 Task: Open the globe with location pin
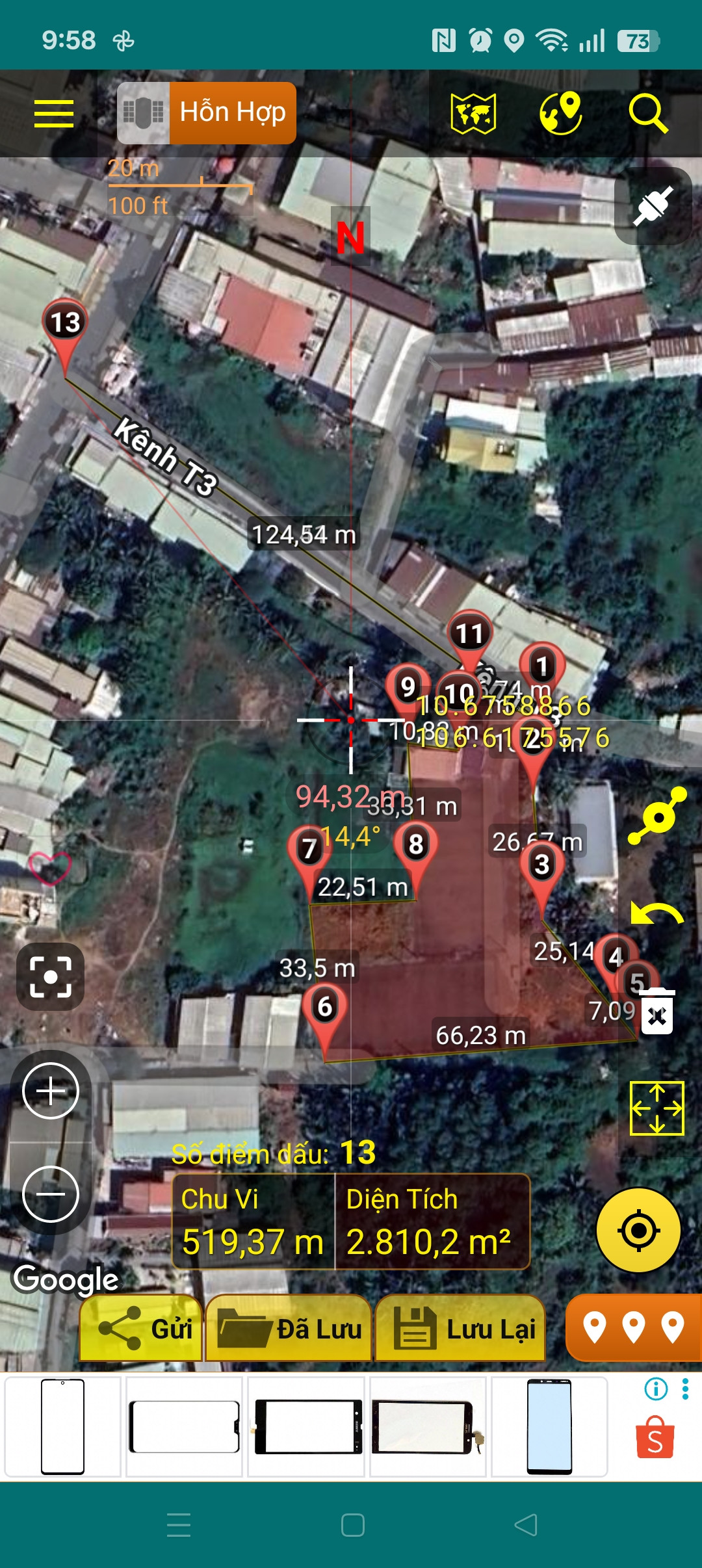(560, 114)
